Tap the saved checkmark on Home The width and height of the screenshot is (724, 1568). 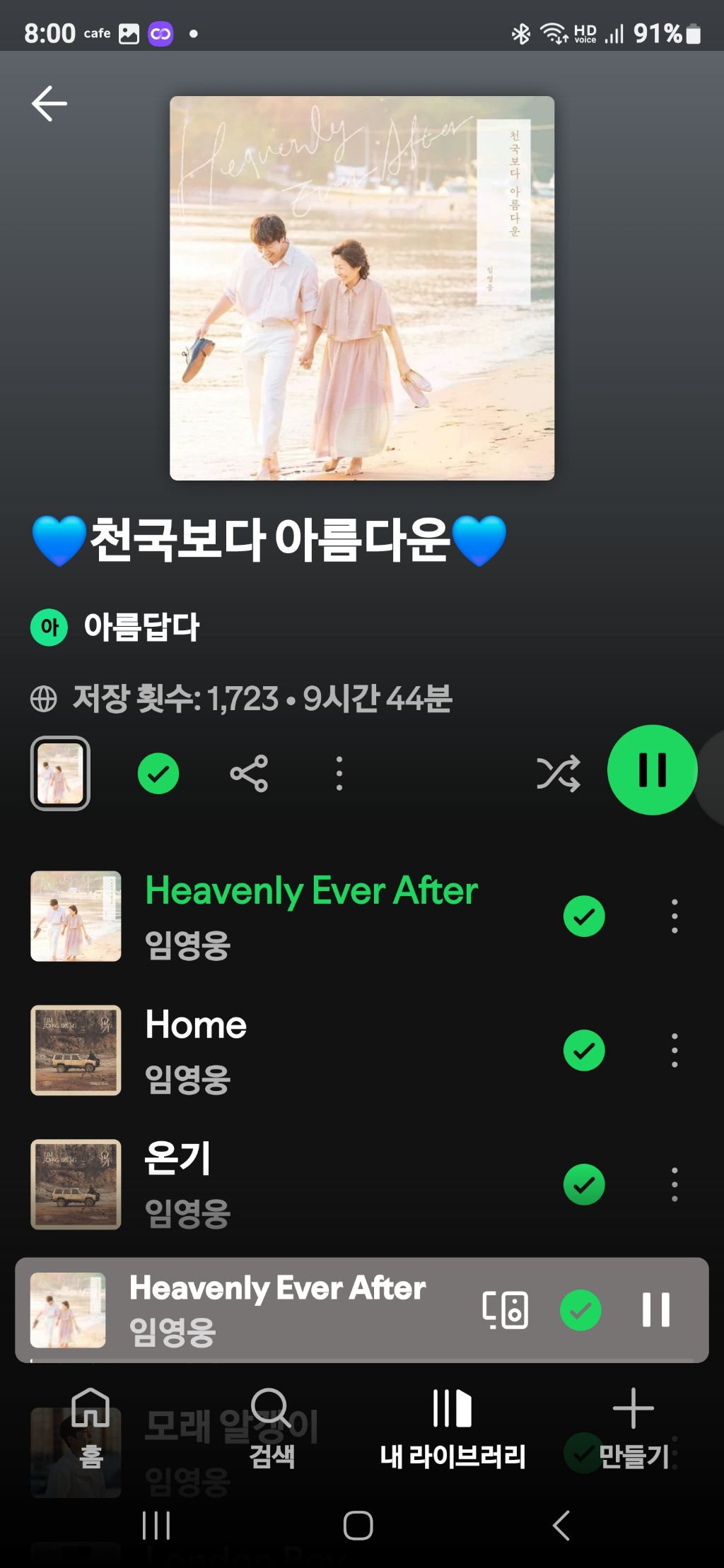click(x=584, y=1050)
